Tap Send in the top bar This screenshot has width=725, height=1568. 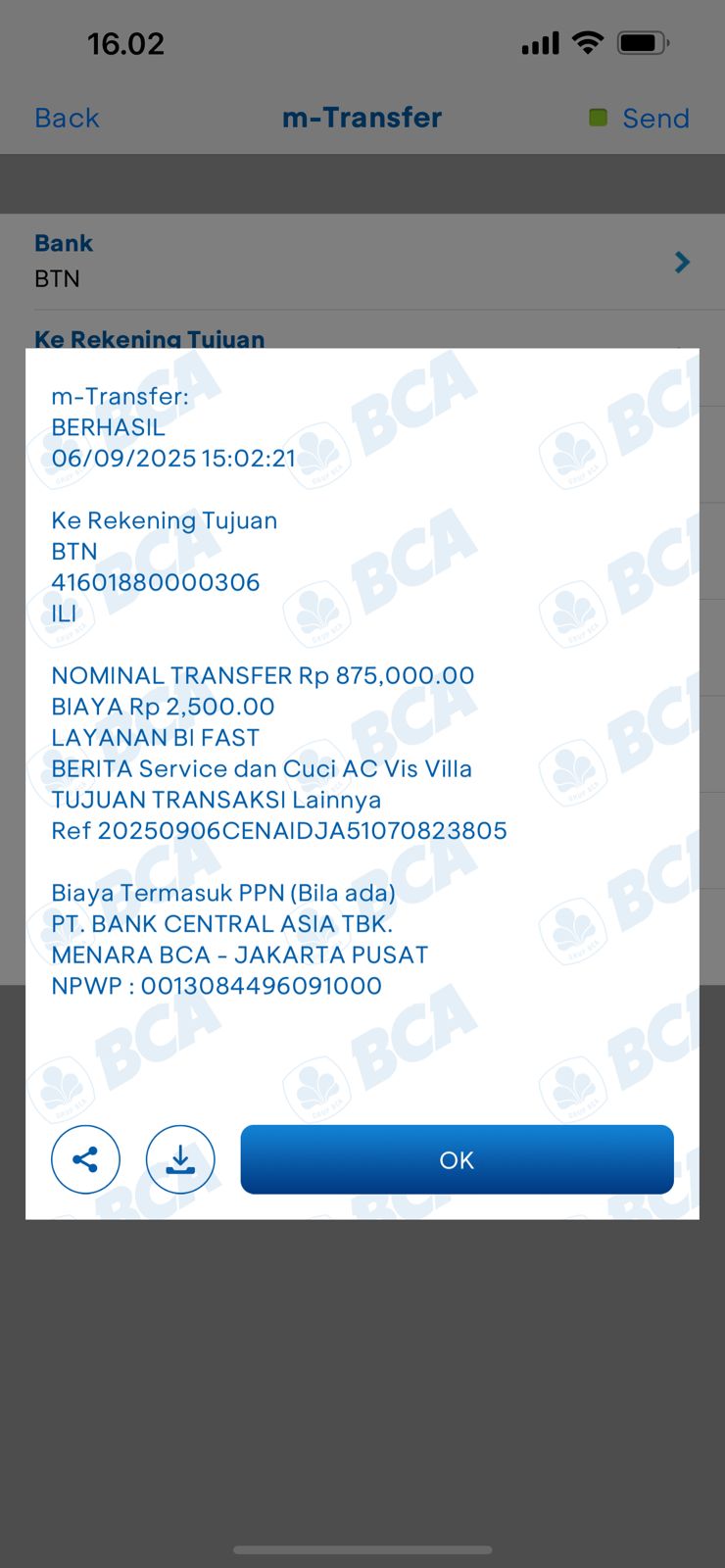[x=654, y=119]
